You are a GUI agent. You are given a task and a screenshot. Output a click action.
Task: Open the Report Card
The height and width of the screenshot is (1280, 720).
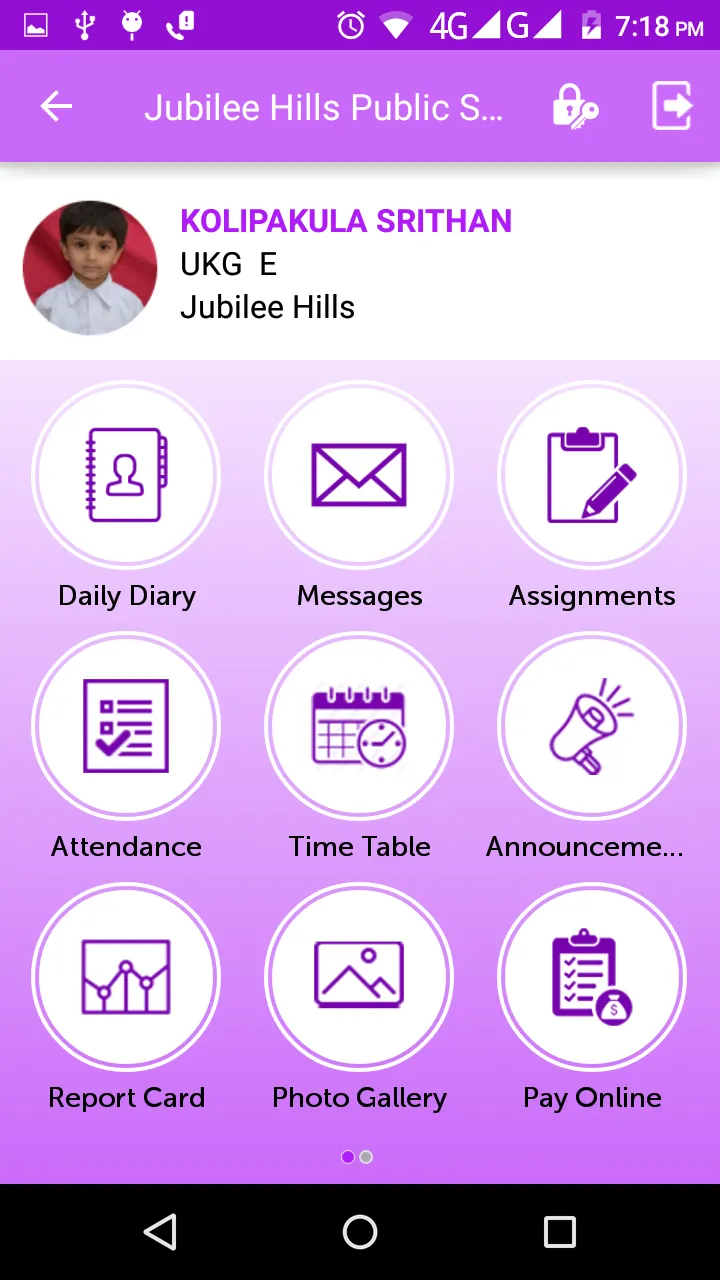126,977
